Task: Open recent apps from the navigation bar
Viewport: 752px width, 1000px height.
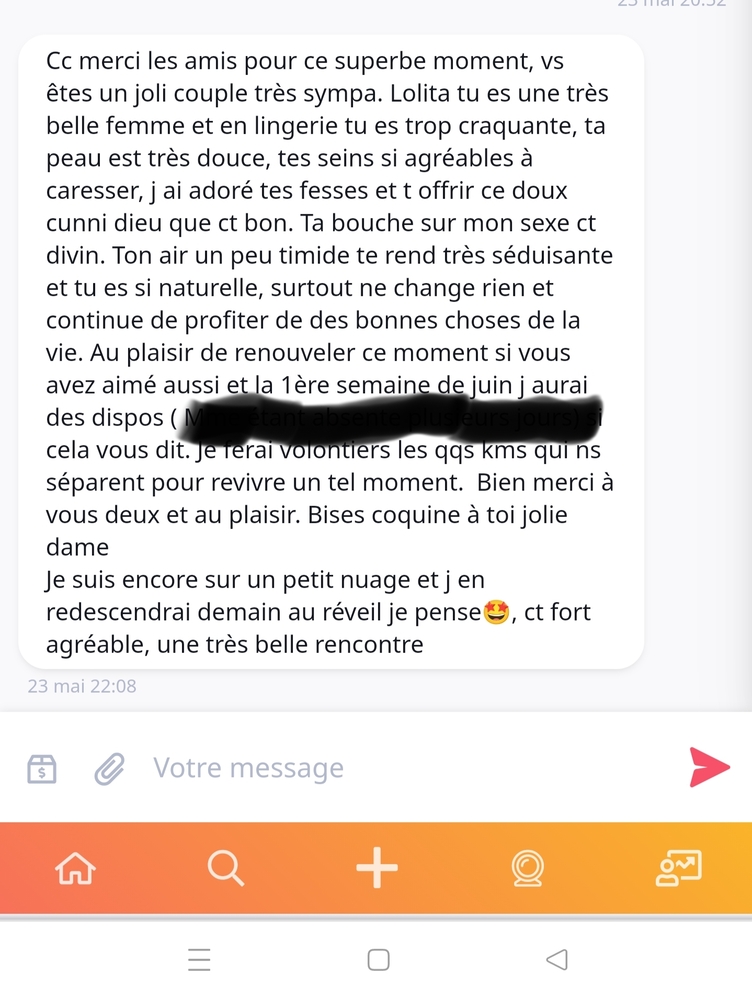Action: pos(199,960)
